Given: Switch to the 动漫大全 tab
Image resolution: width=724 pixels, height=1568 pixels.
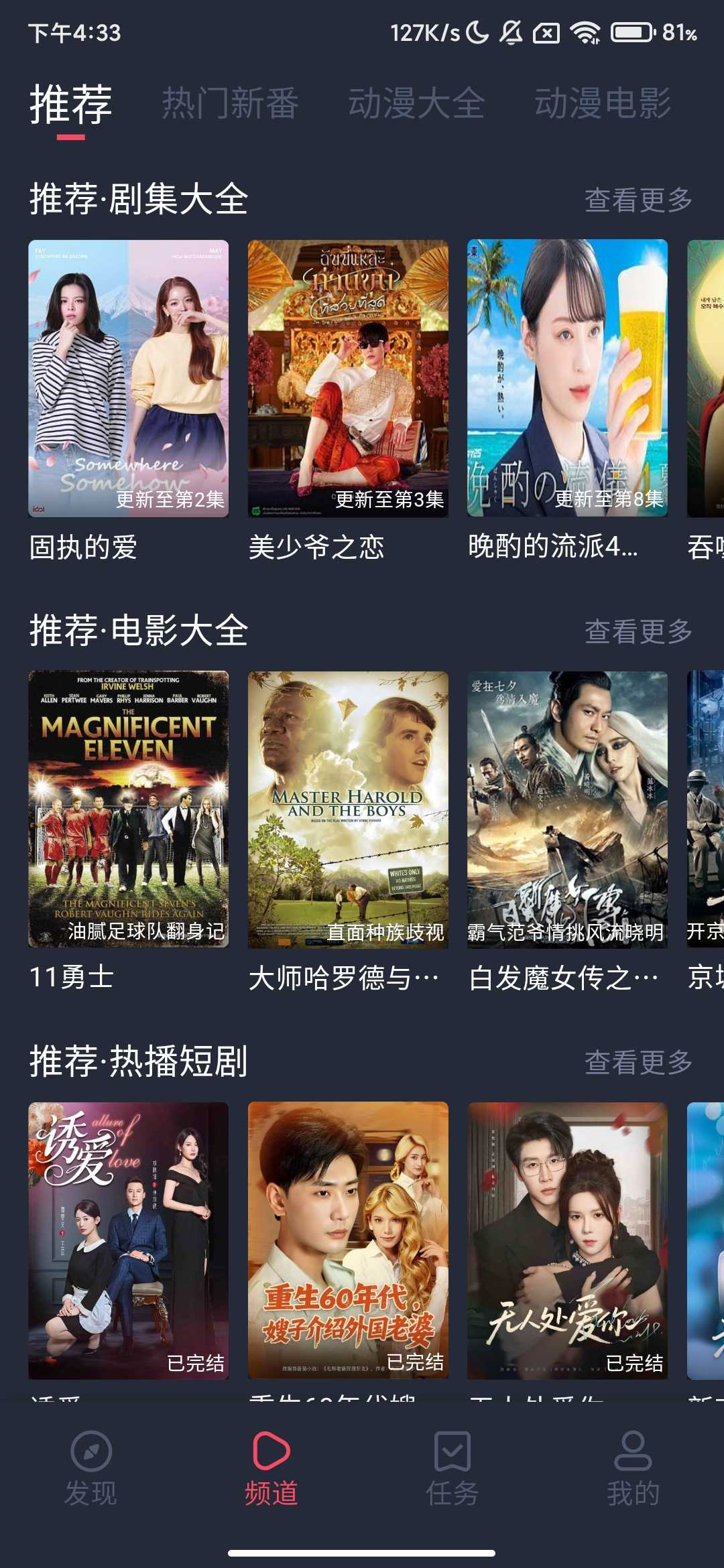Looking at the screenshot, I should coord(416,104).
